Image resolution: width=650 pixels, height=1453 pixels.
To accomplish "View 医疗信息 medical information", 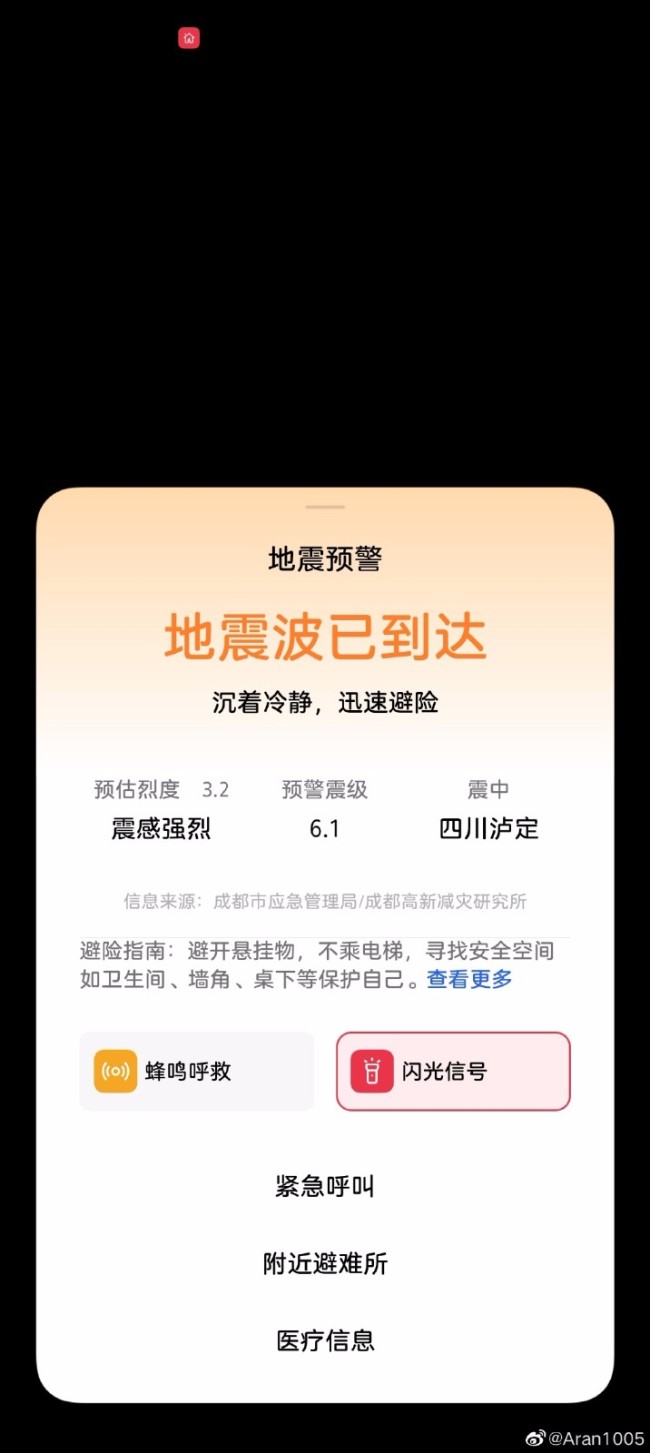I will 325,1341.
